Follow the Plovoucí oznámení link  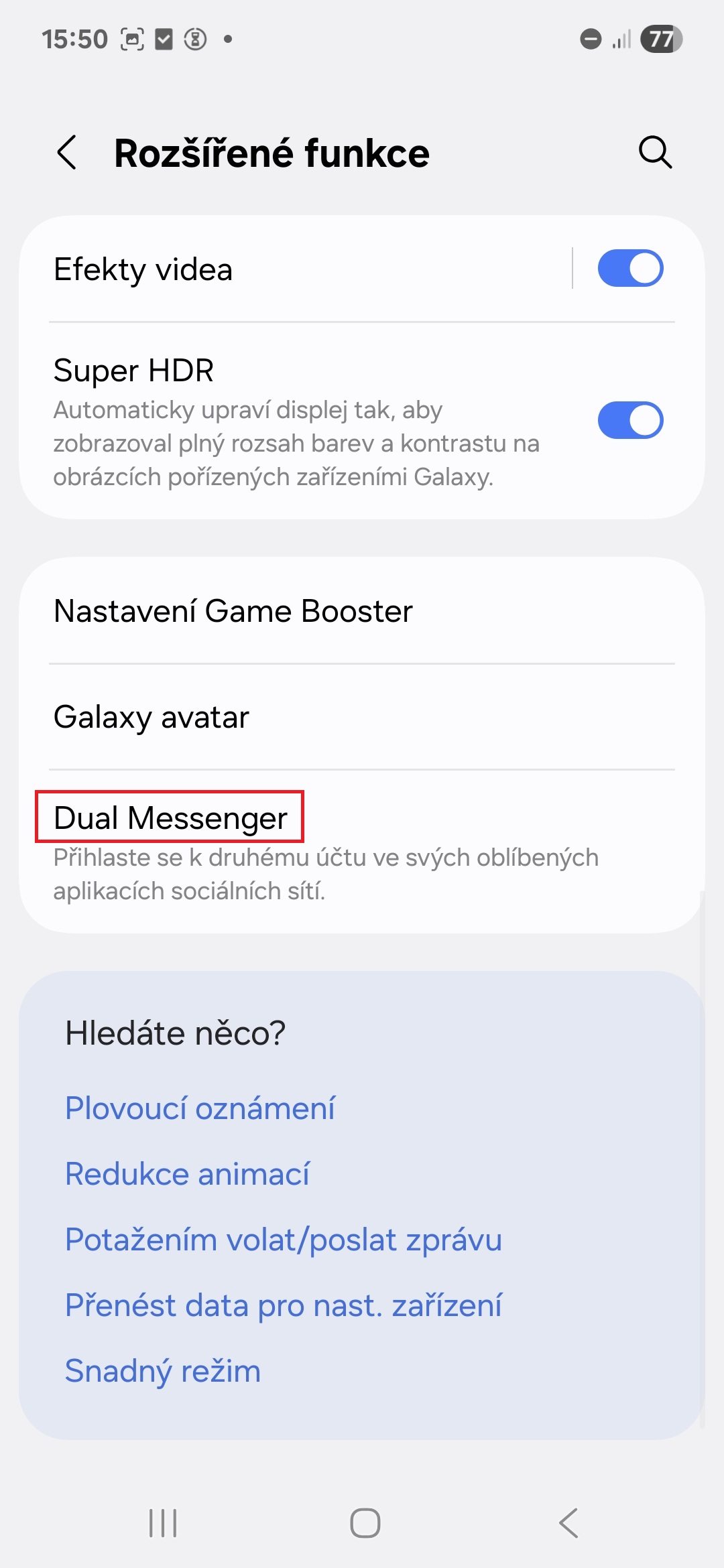tap(200, 1108)
